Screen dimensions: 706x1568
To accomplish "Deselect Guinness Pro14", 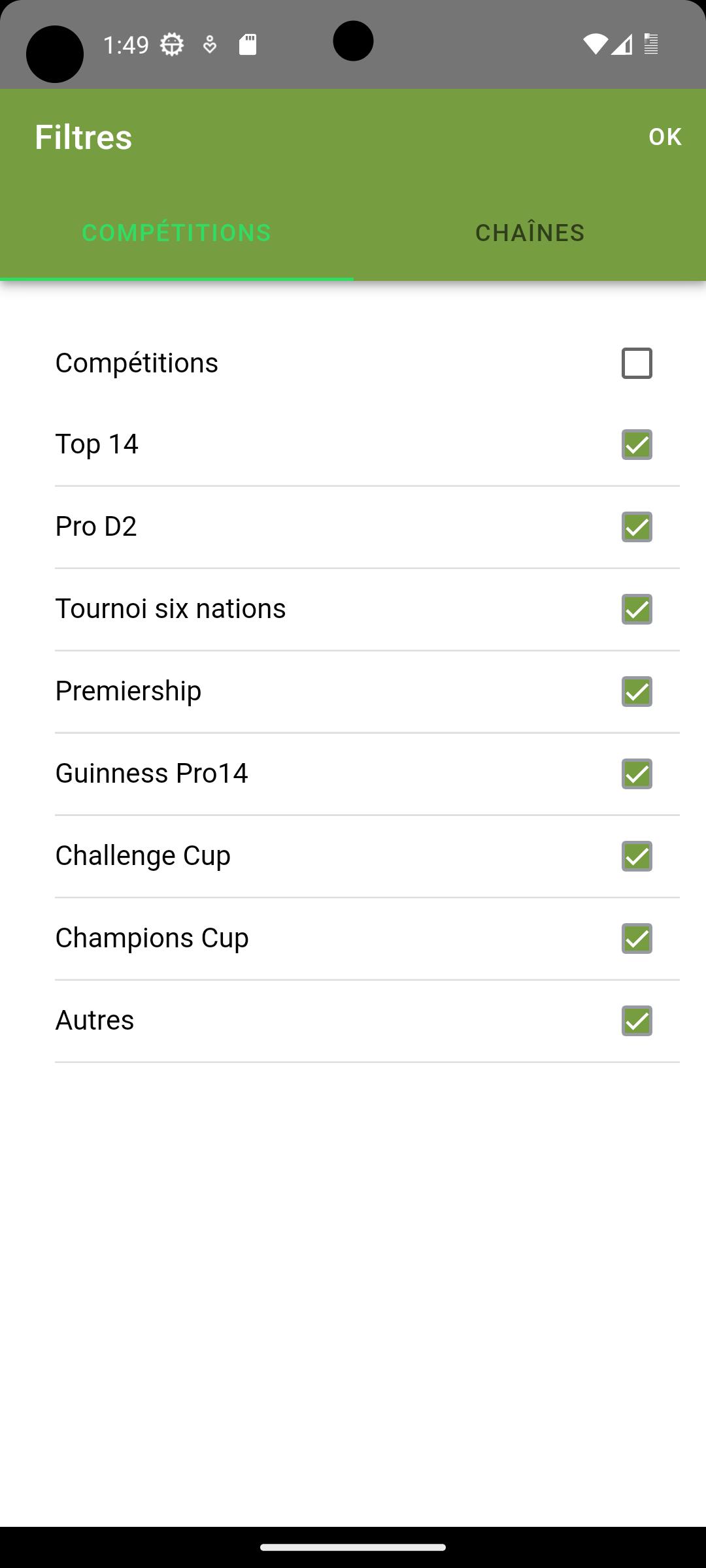I will click(637, 774).
